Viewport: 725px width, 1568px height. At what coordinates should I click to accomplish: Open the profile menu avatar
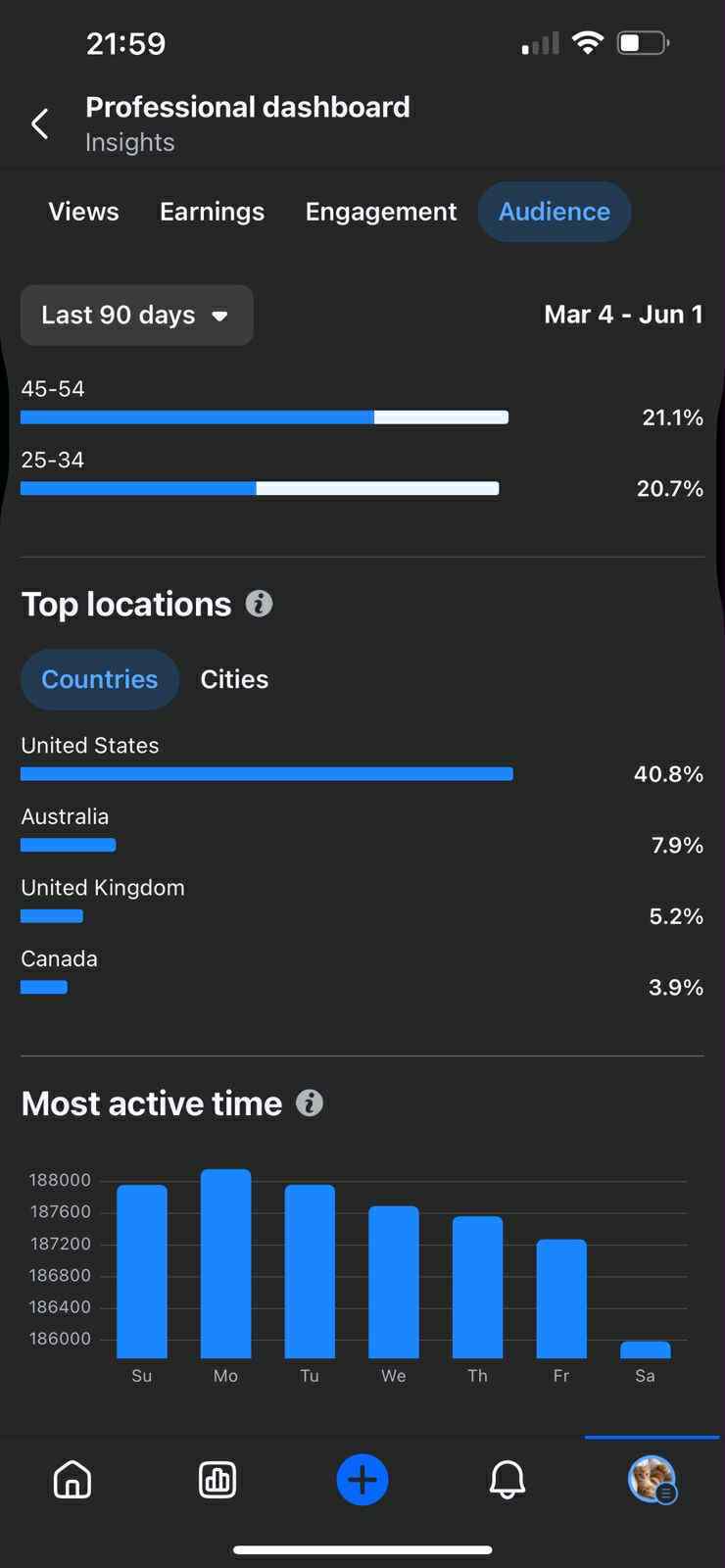click(652, 1480)
